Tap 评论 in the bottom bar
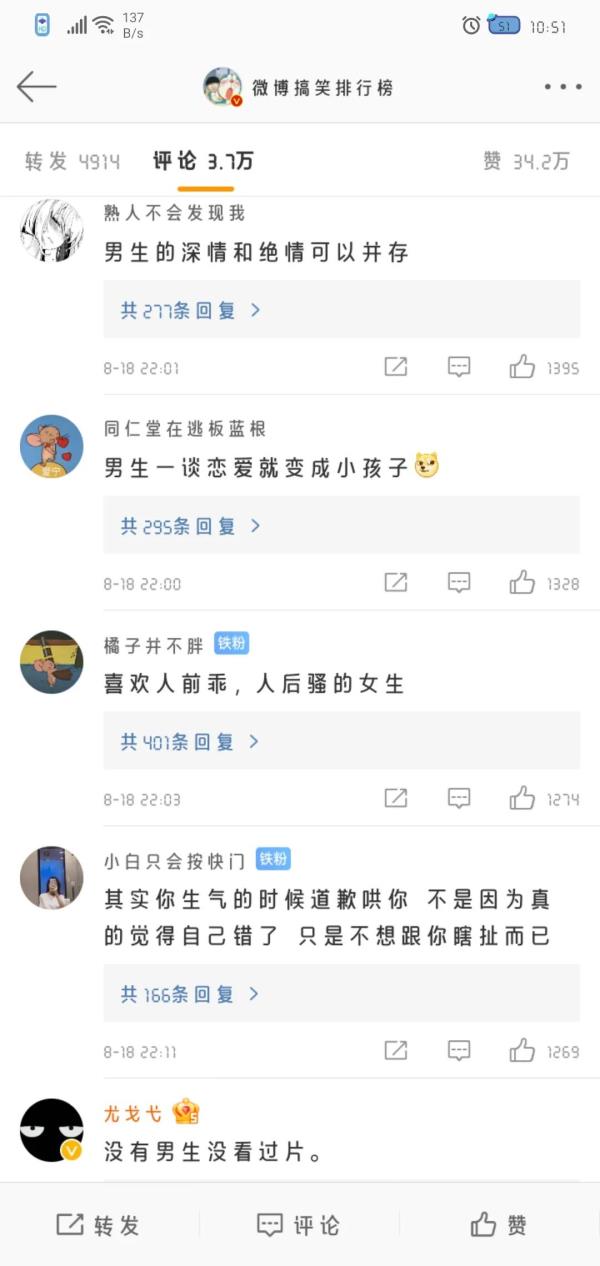 coord(298,1225)
